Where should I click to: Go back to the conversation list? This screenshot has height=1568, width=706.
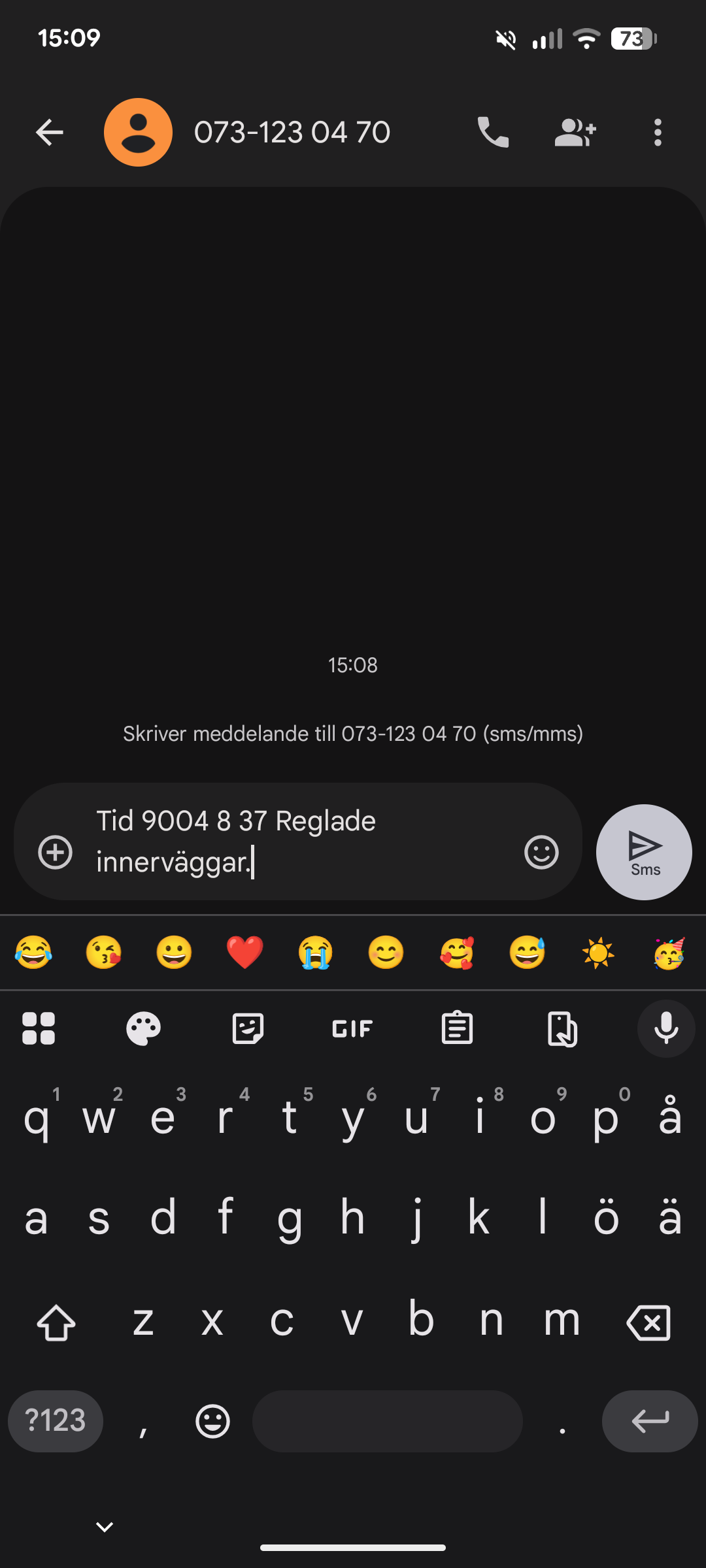(50, 133)
